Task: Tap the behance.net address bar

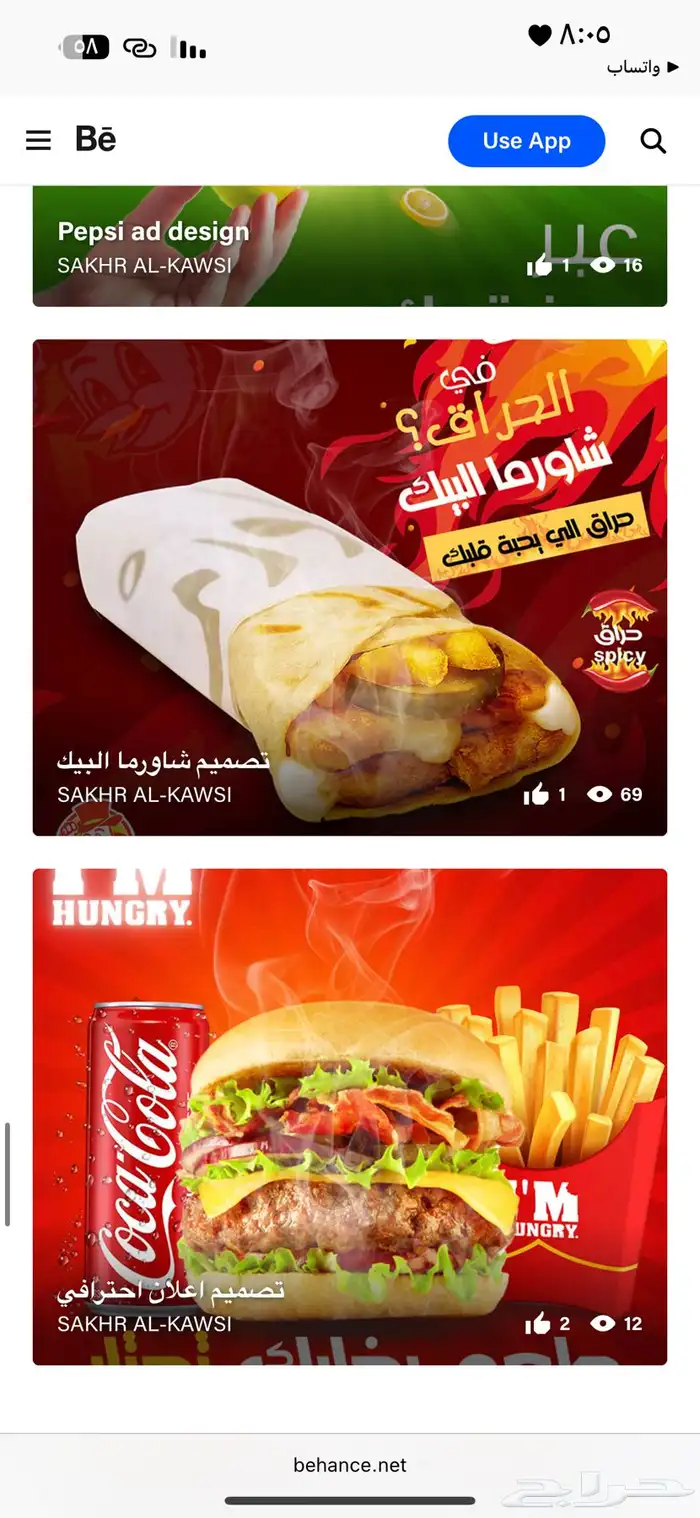Action: click(x=350, y=1465)
